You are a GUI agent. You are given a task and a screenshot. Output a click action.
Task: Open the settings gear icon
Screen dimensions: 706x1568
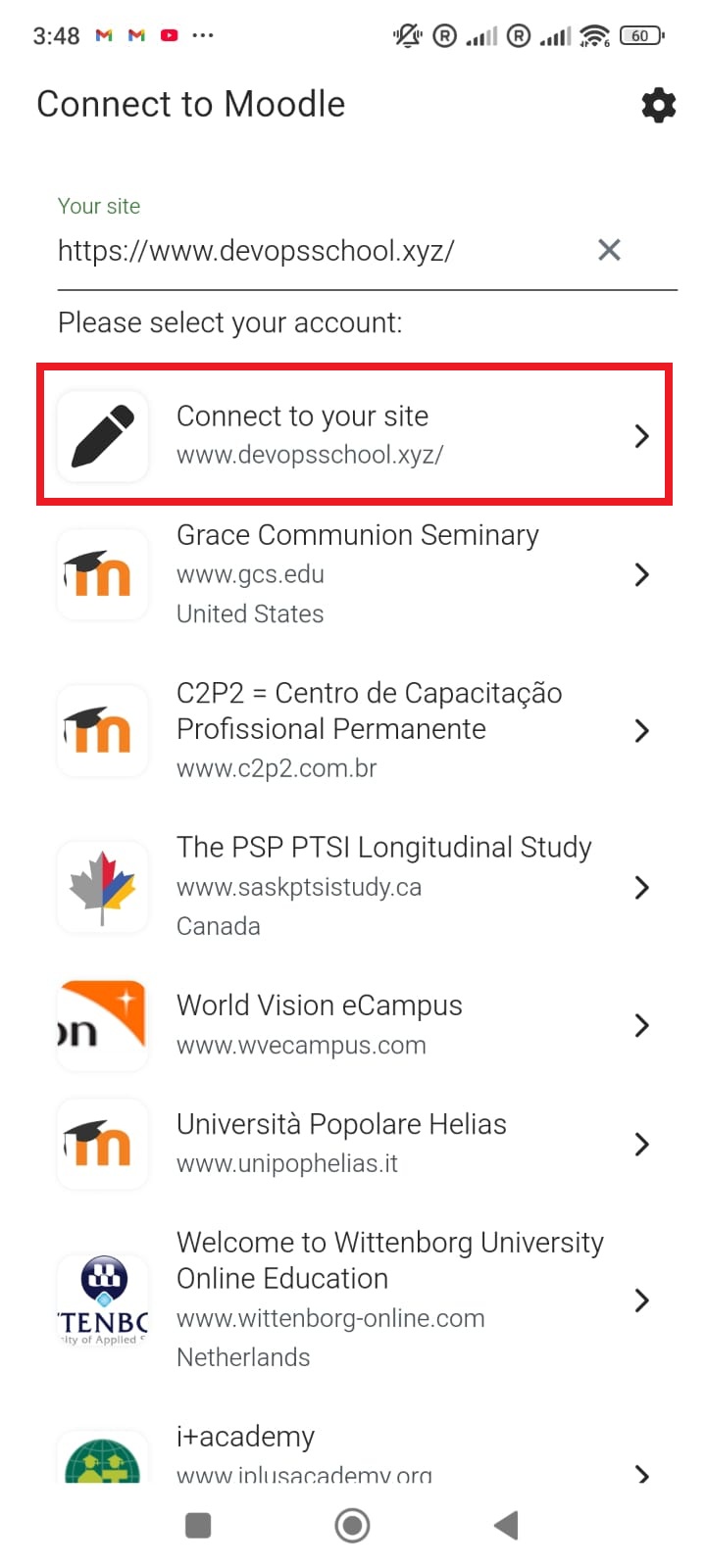[x=658, y=105]
